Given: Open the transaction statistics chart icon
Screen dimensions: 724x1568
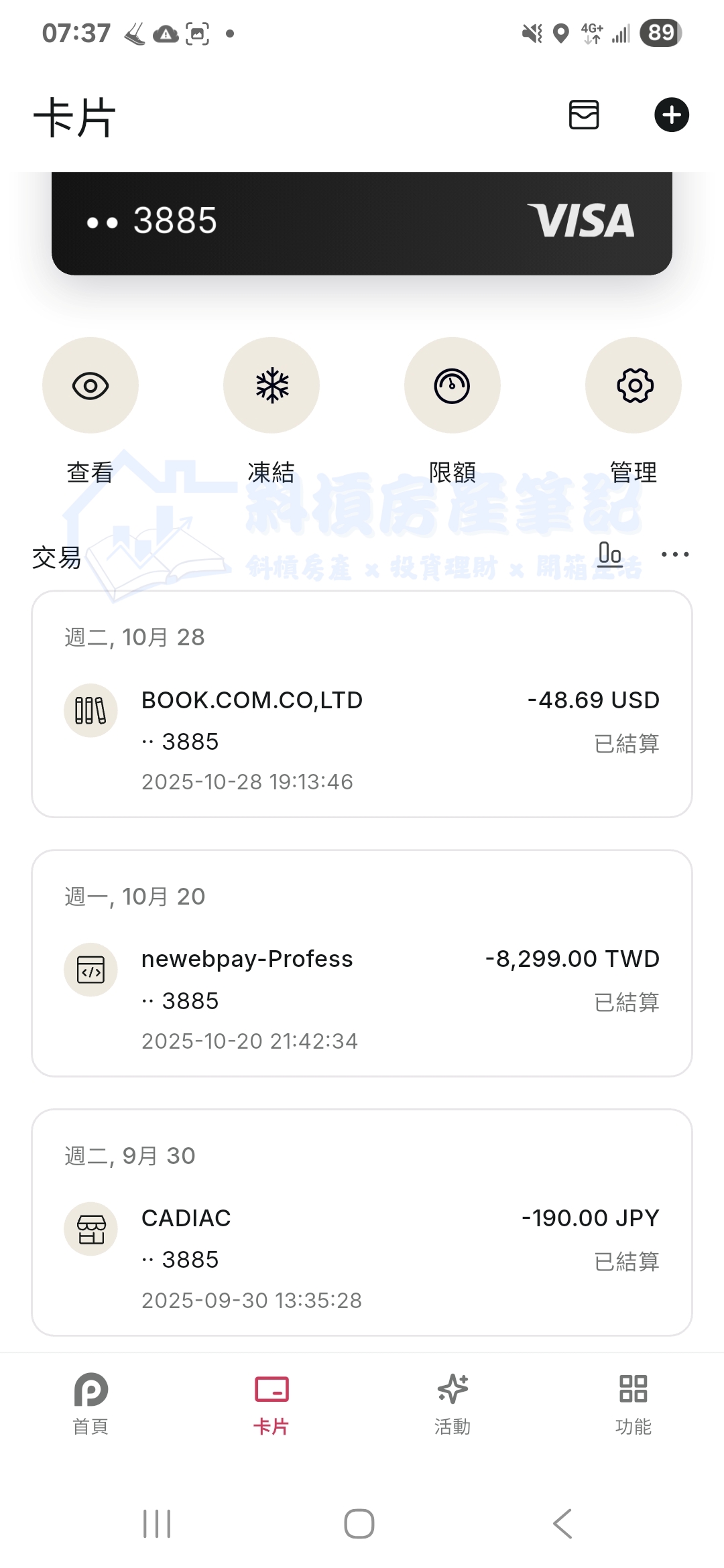Looking at the screenshot, I should pos(609,554).
